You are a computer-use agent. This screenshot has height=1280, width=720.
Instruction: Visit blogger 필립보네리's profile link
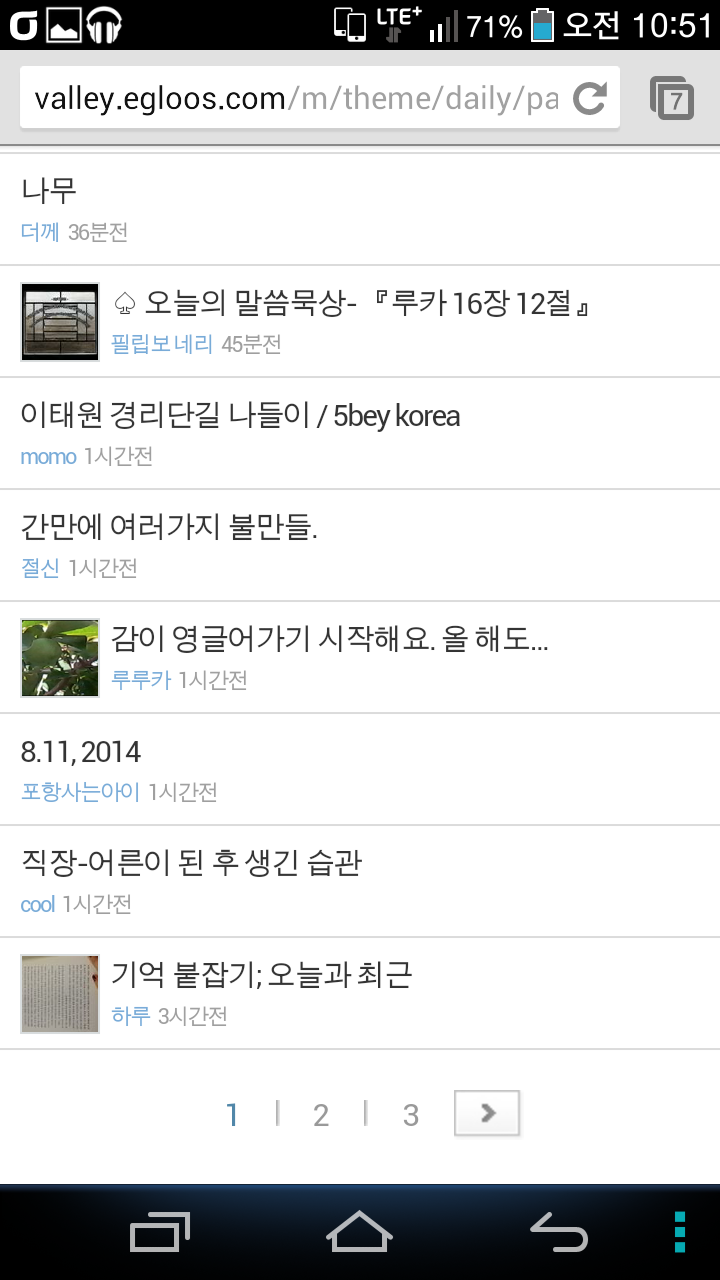point(162,345)
